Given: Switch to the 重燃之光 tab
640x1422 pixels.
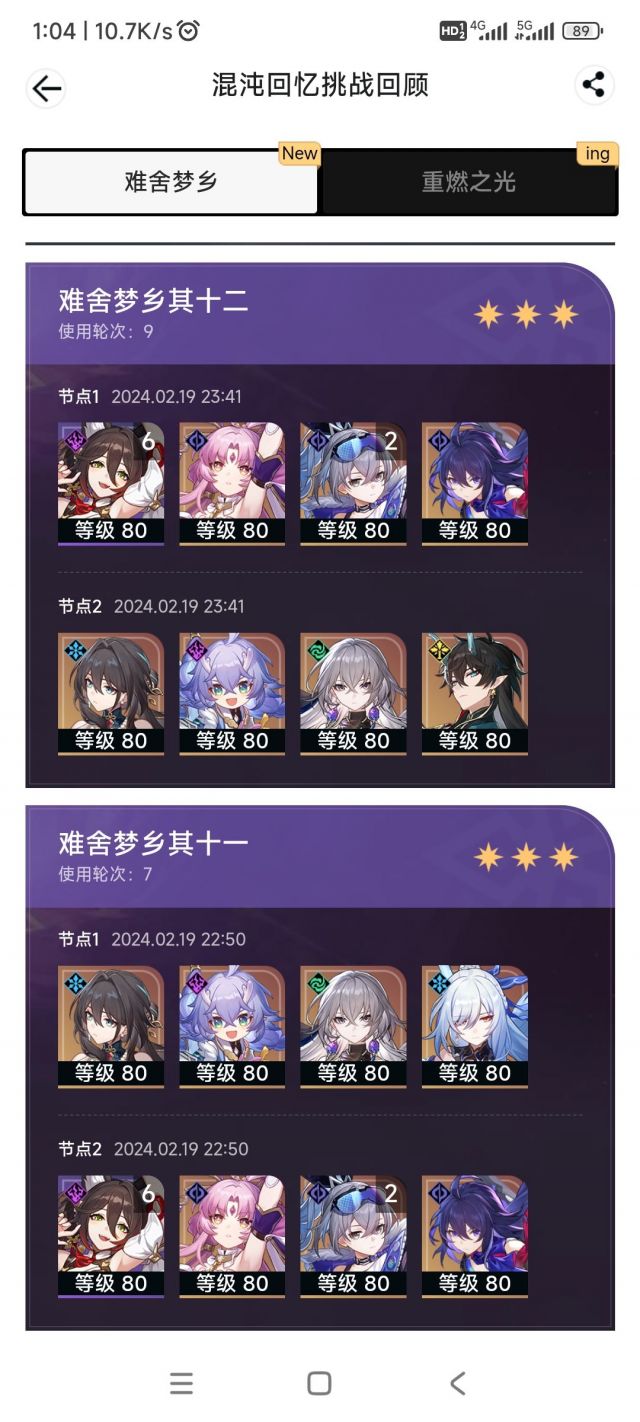Looking at the screenshot, I should pos(468,182).
